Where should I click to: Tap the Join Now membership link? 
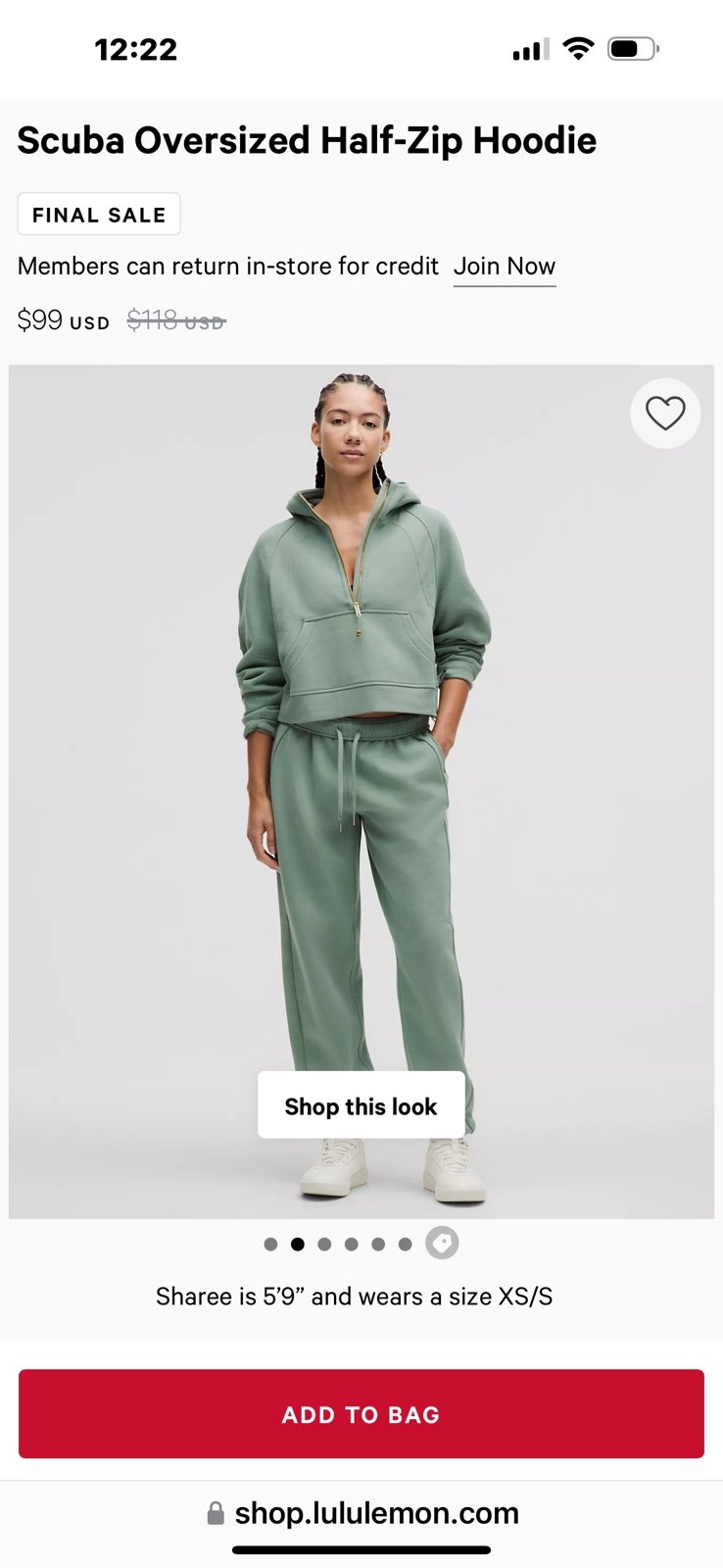click(x=505, y=267)
